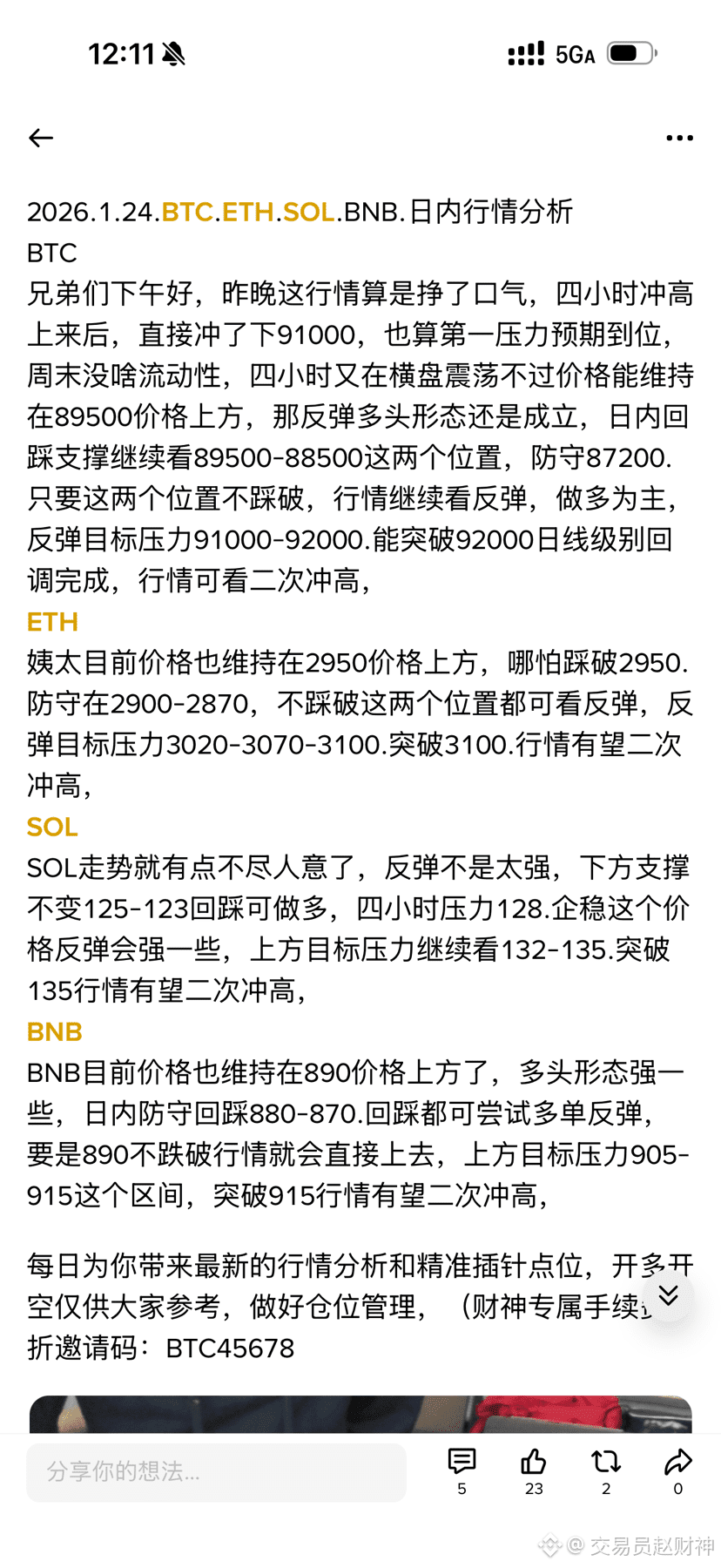
Task: Tap the 5G network indicator
Action: [574, 54]
